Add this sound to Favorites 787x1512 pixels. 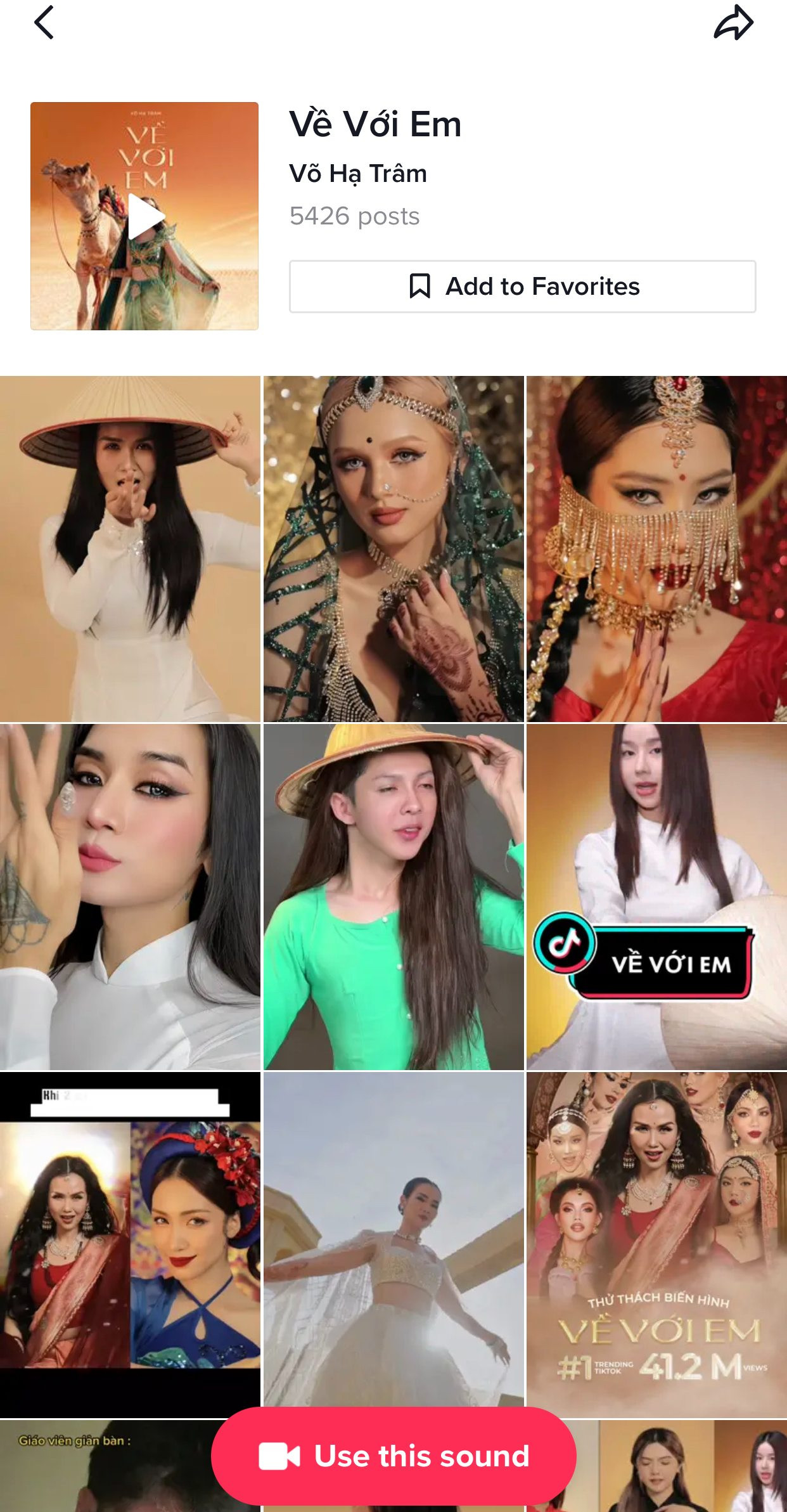pyautogui.click(x=522, y=287)
